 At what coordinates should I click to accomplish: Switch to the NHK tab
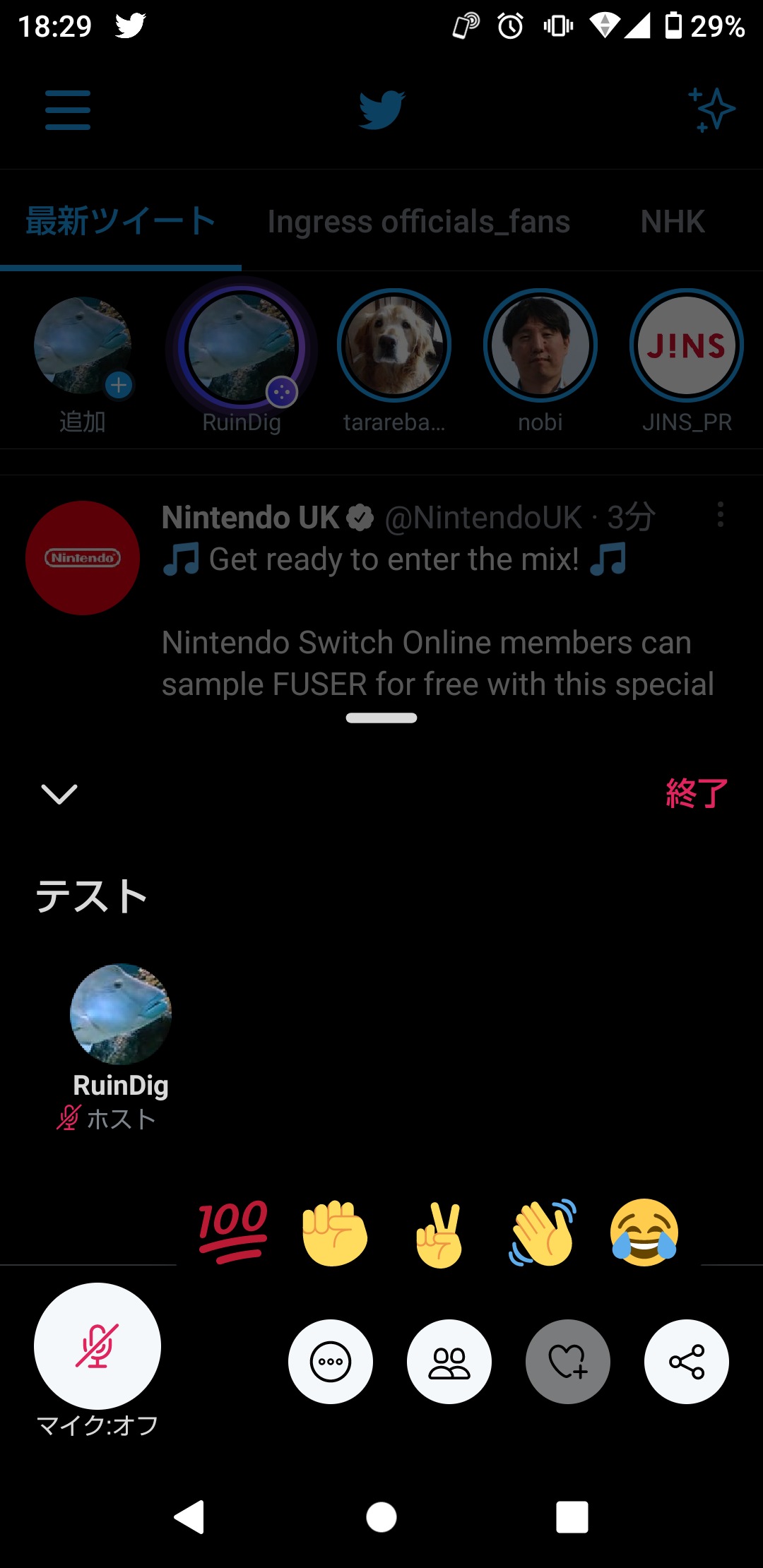tap(671, 221)
